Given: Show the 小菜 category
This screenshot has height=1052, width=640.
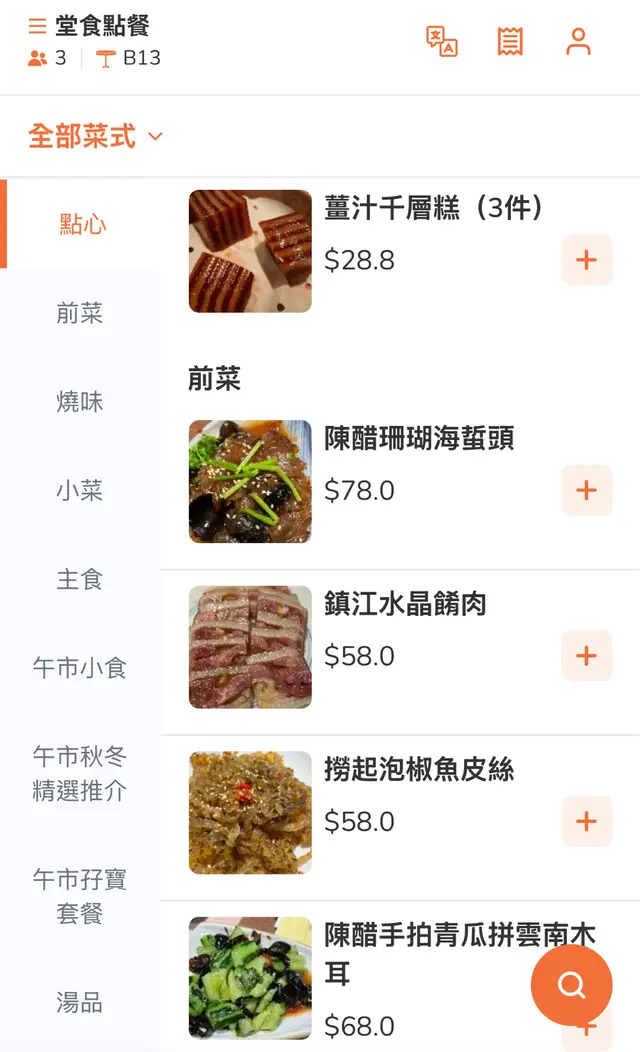Looking at the screenshot, I should (80, 490).
